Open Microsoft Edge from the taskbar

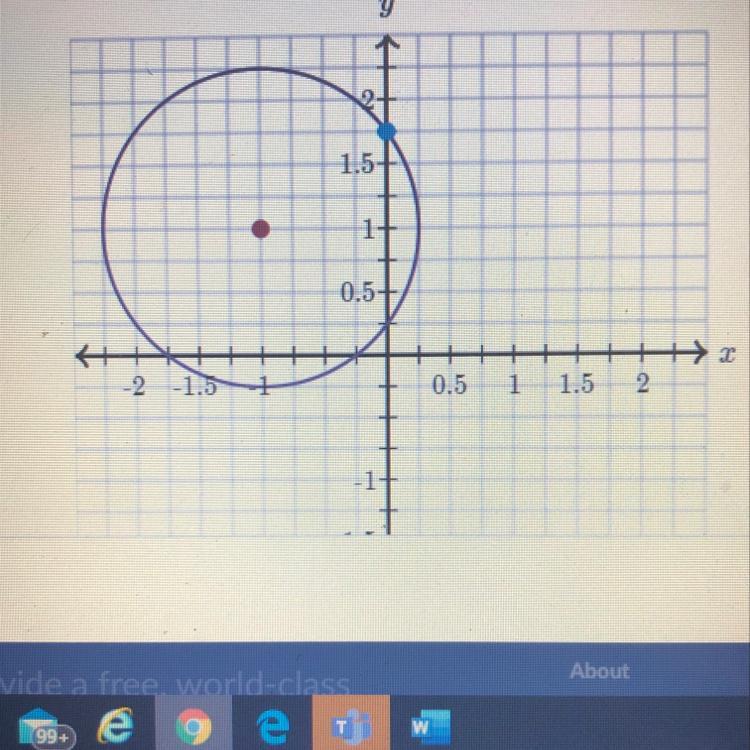click(x=270, y=727)
